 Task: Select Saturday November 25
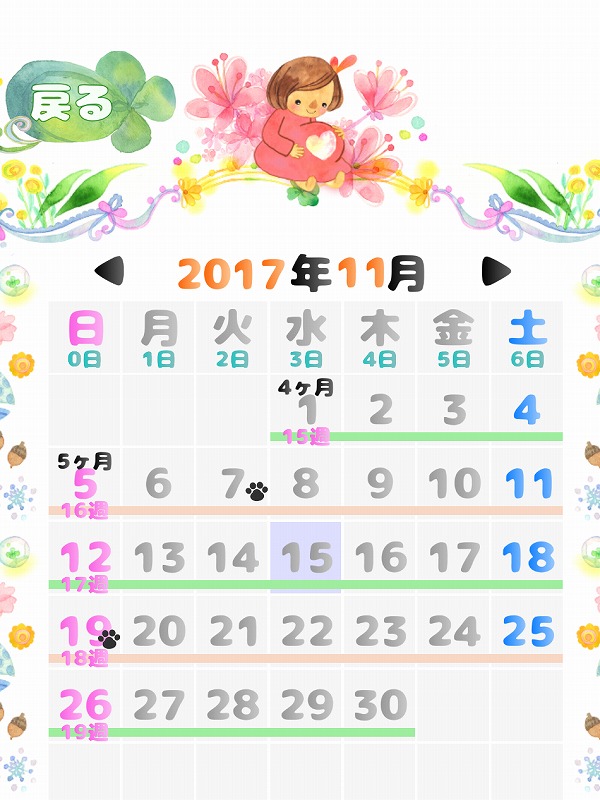click(x=527, y=631)
